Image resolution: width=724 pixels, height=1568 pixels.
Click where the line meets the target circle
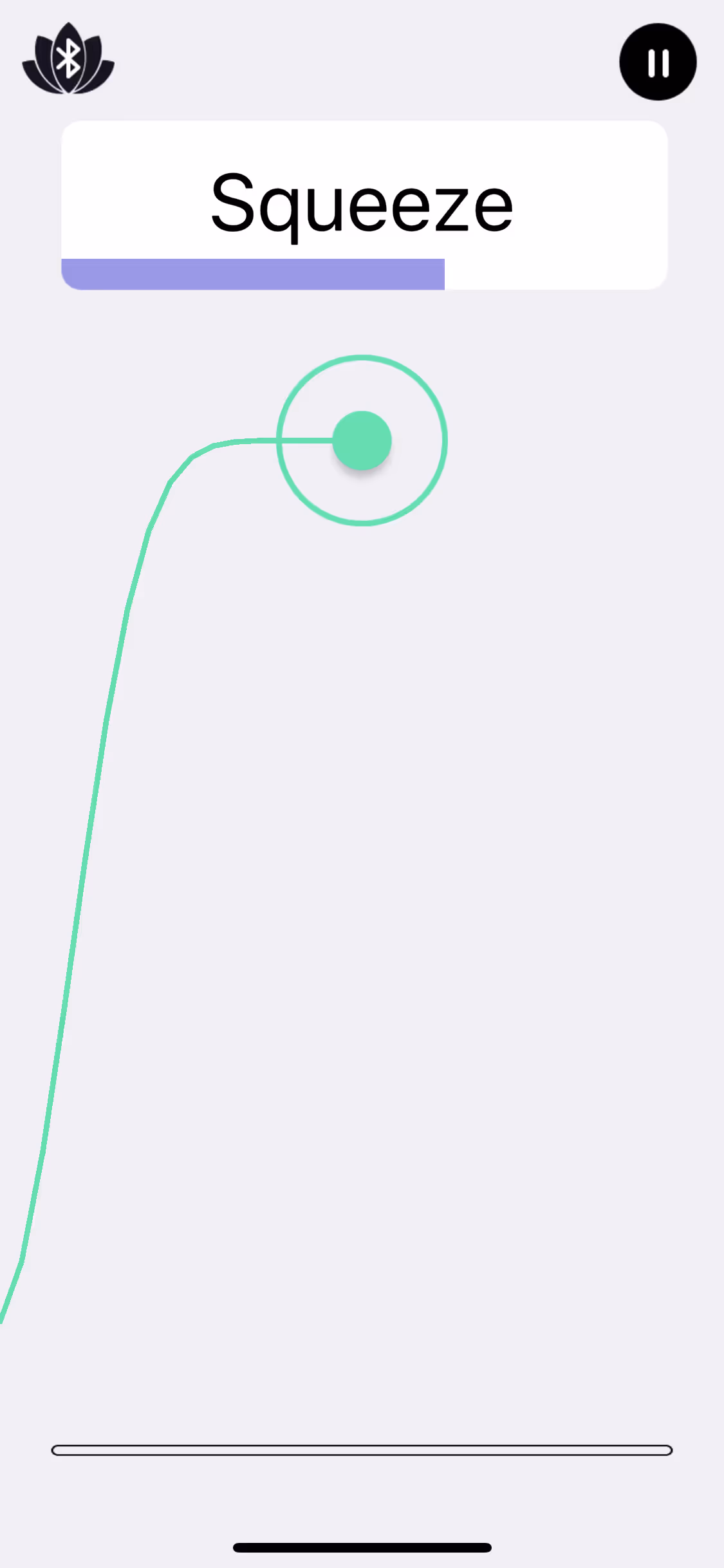(278, 440)
